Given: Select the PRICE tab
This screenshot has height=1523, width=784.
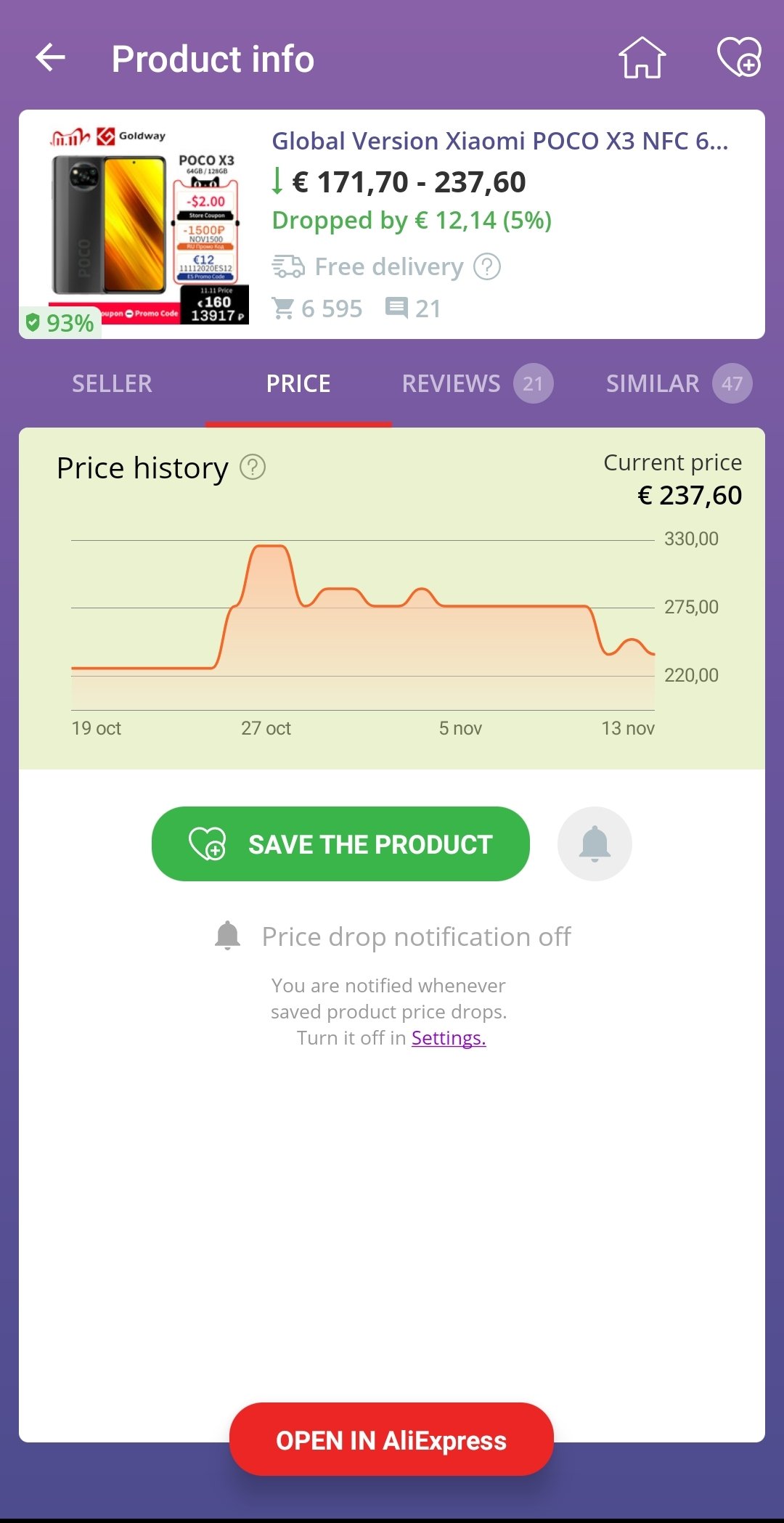Looking at the screenshot, I should [x=298, y=383].
